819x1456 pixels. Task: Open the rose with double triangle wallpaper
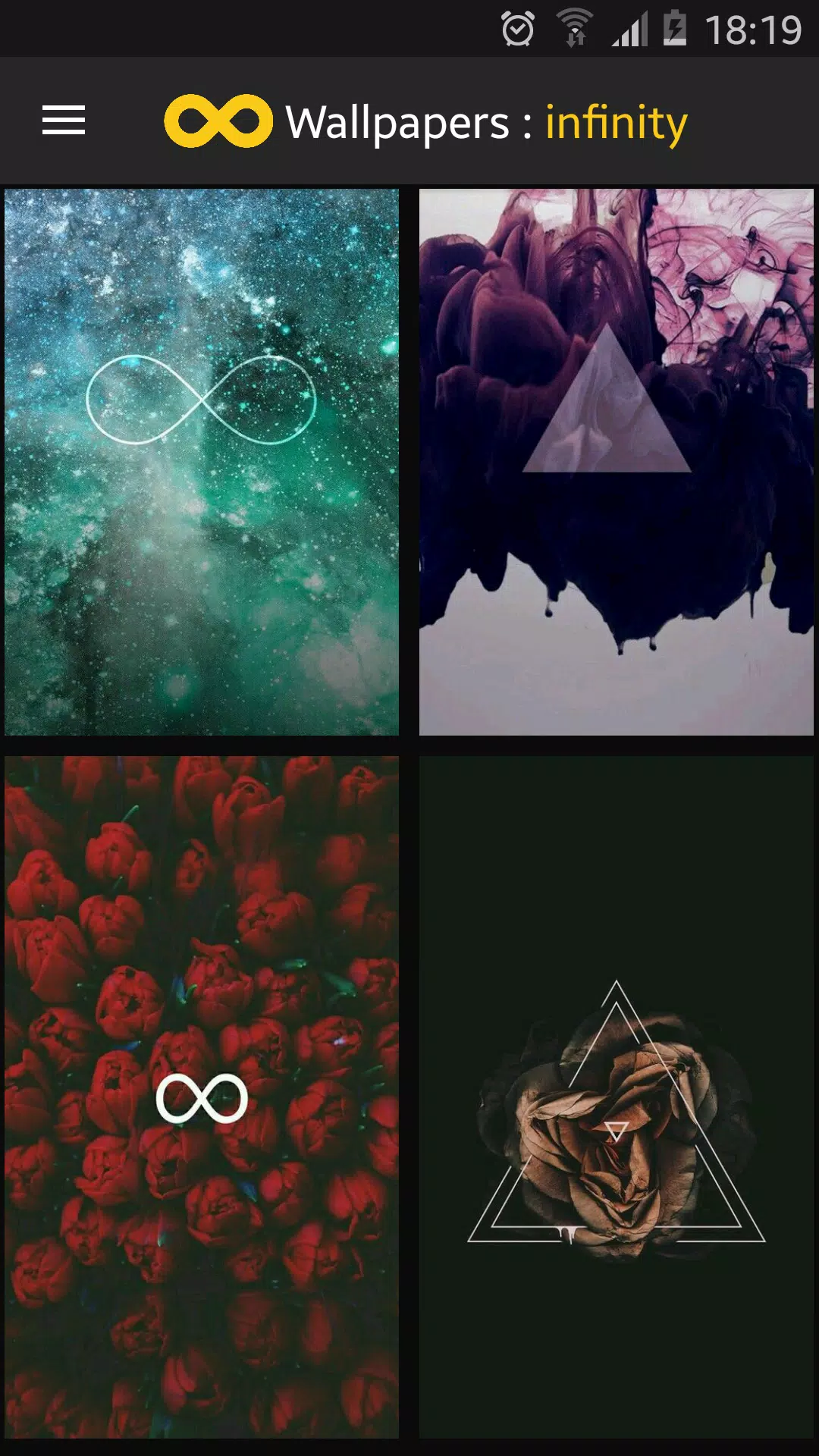[x=616, y=1100]
